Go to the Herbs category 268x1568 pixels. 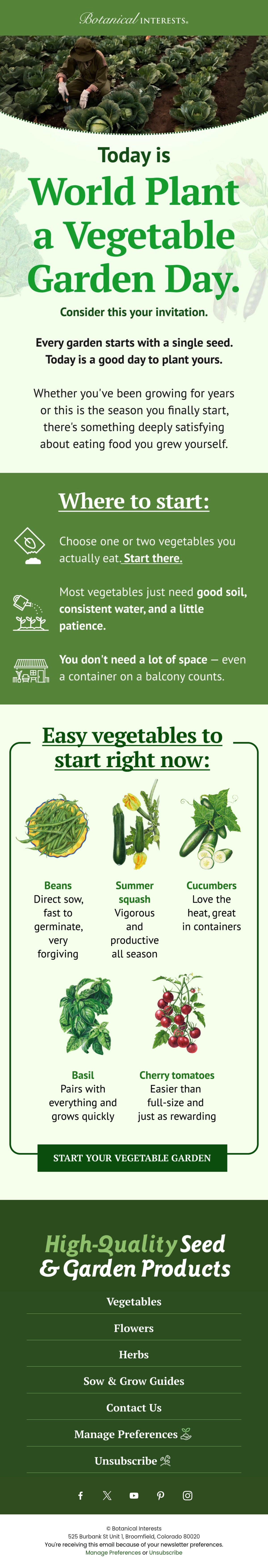pyautogui.click(x=134, y=1354)
